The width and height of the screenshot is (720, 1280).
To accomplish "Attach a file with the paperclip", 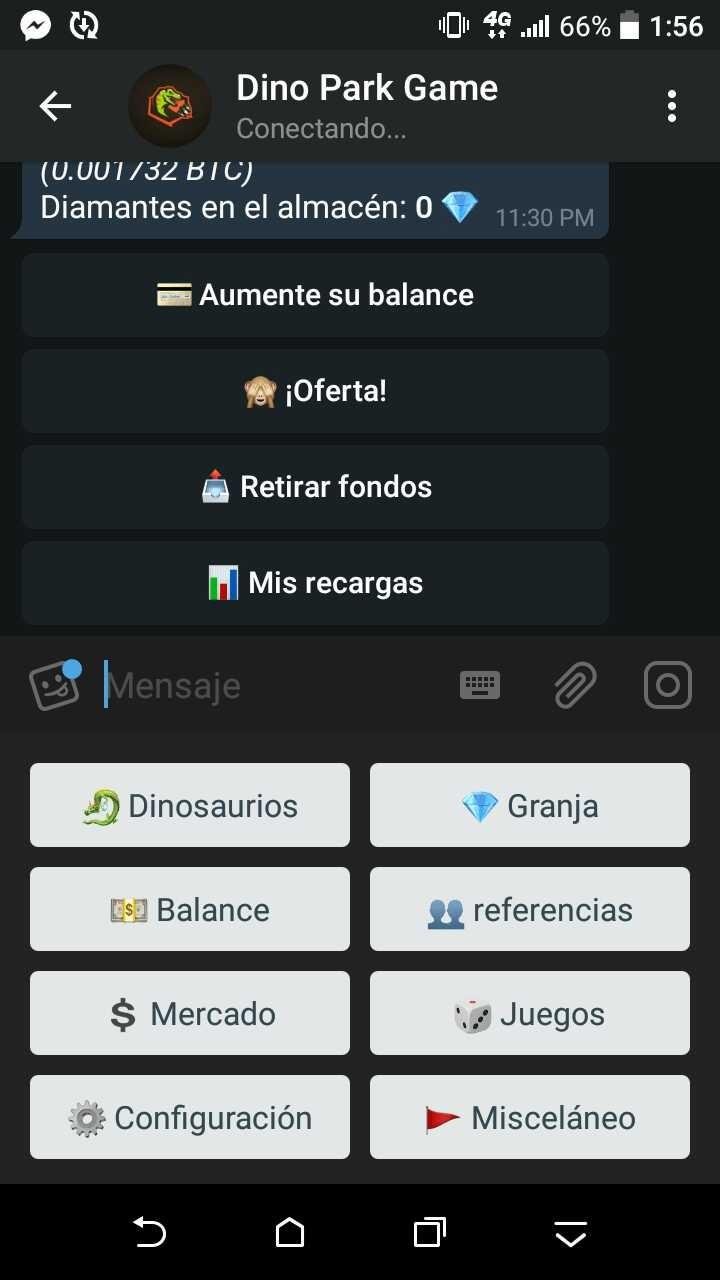I will click(x=575, y=685).
